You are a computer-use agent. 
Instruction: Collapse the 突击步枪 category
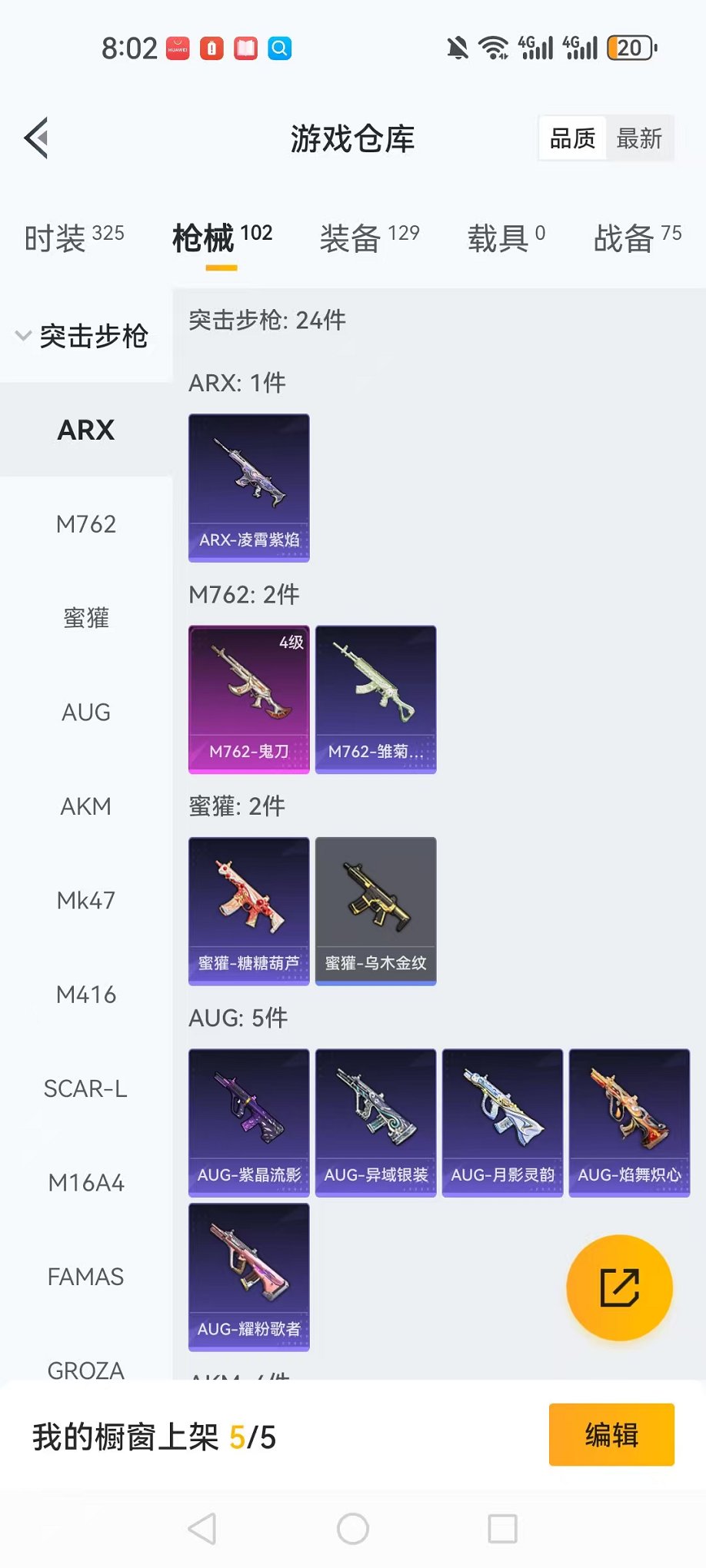click(82, 336)
